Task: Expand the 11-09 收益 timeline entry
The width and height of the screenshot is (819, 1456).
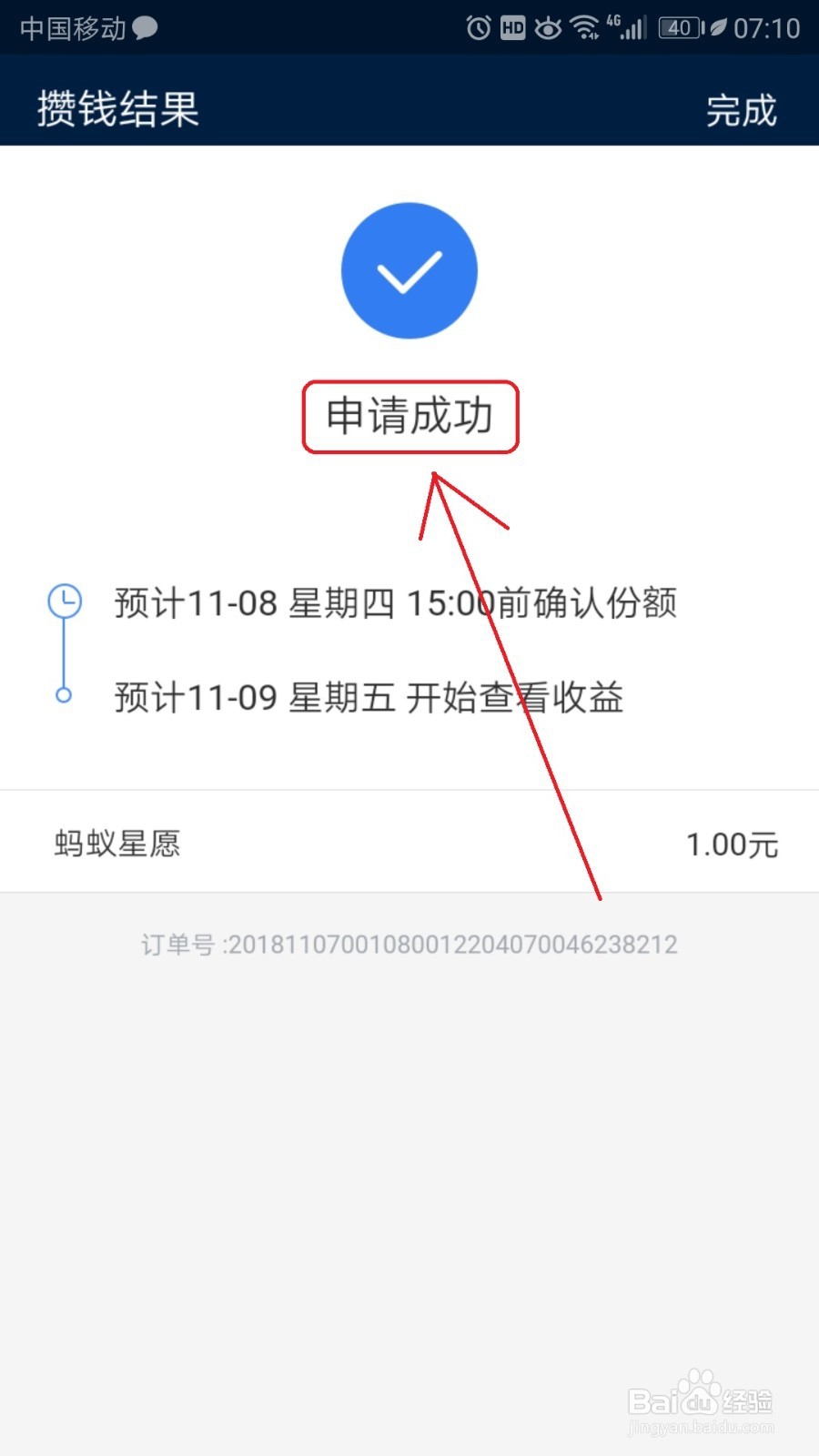Action: (369, 697)
